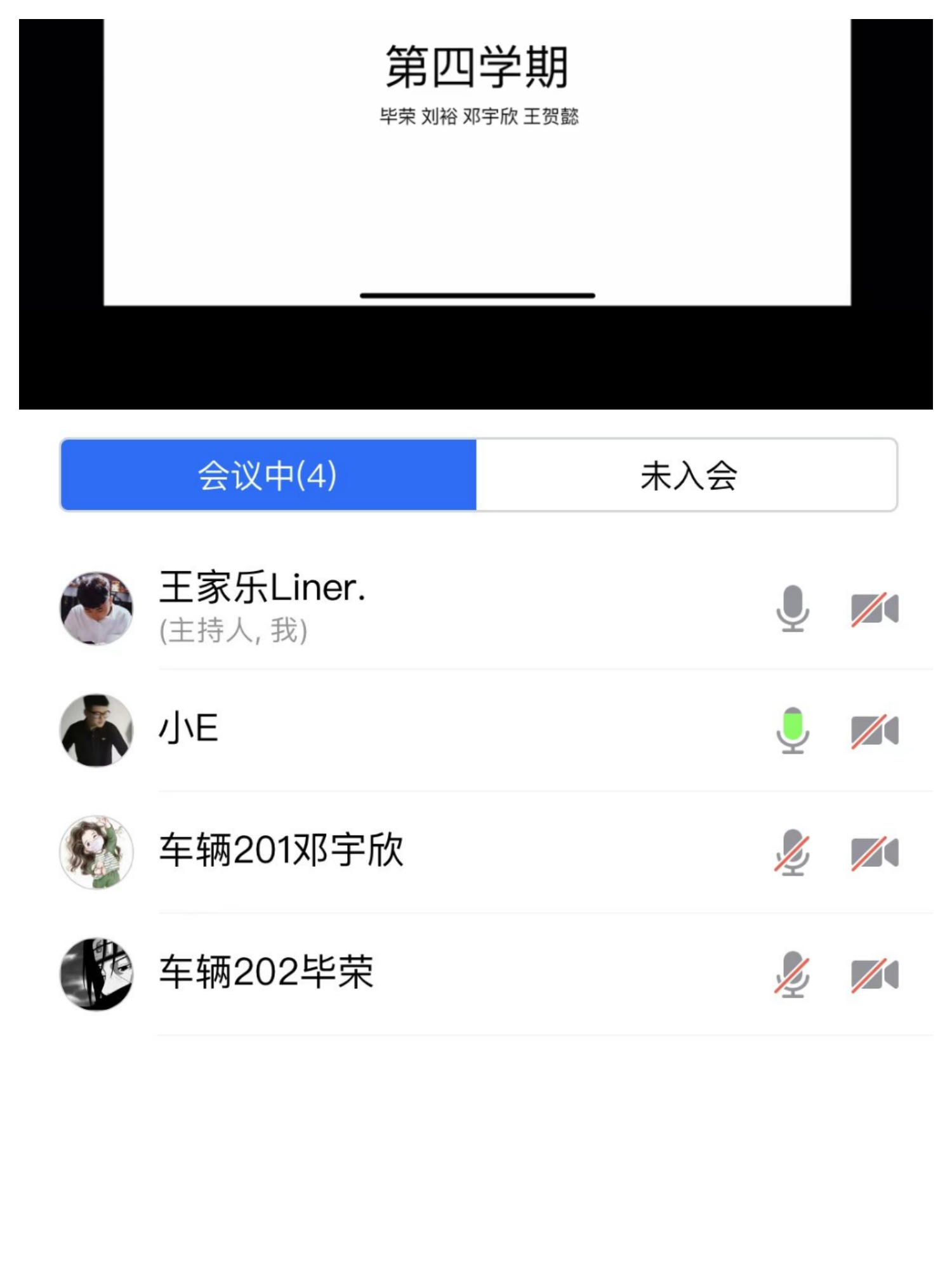Select the 会议中(4) tab
952x1270 pixels.
(x=268, y=475)
